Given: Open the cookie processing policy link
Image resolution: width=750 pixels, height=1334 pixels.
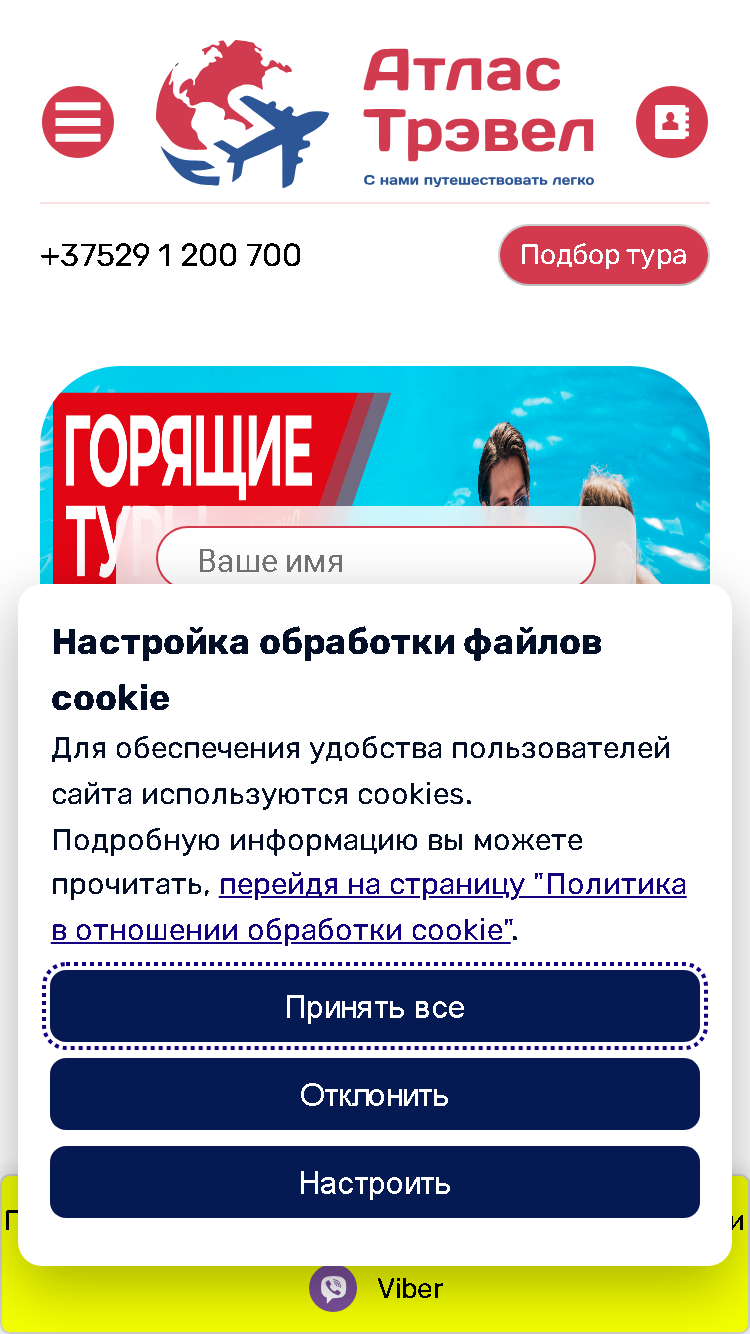Looking at the screenshot, I should tap(369, 908).
